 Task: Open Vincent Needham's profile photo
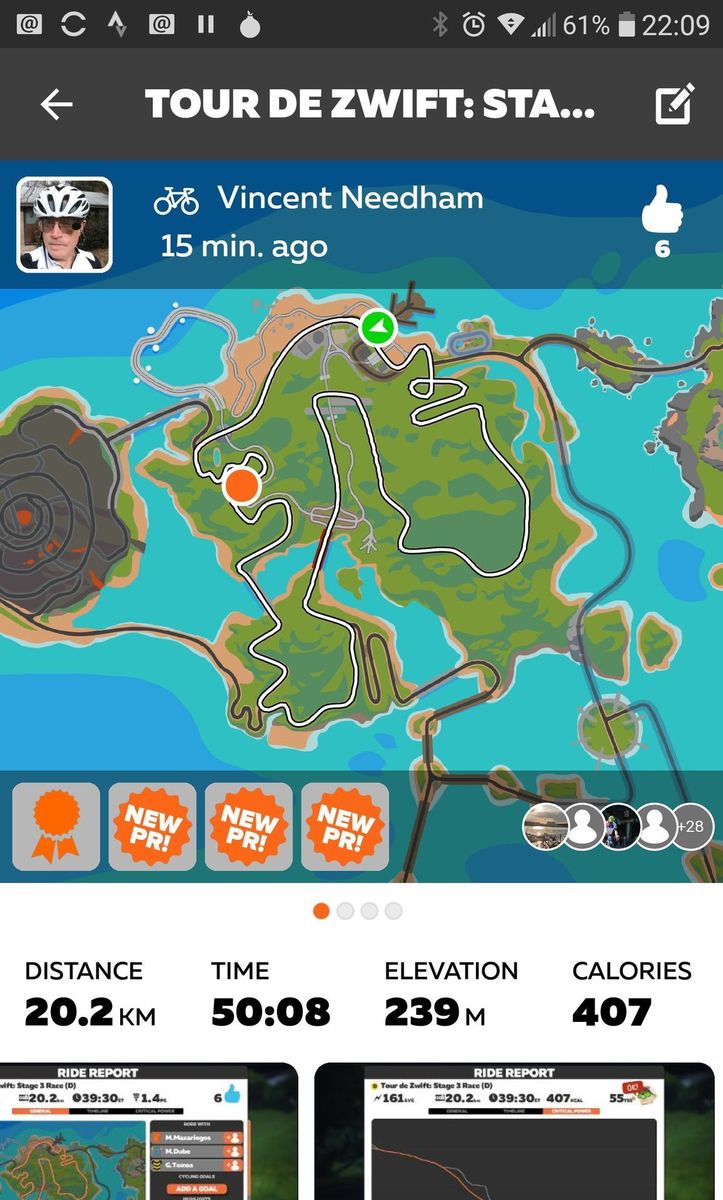(65, 225)
